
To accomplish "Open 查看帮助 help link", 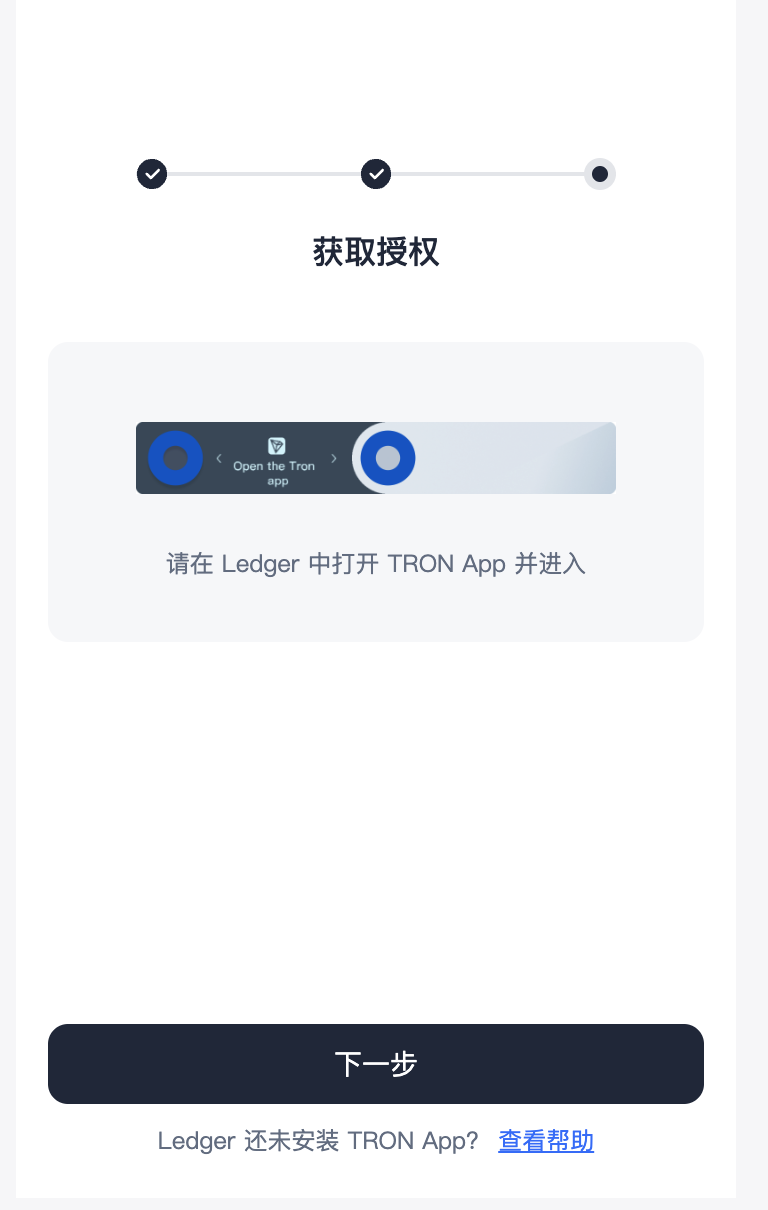I will 546,1141.
